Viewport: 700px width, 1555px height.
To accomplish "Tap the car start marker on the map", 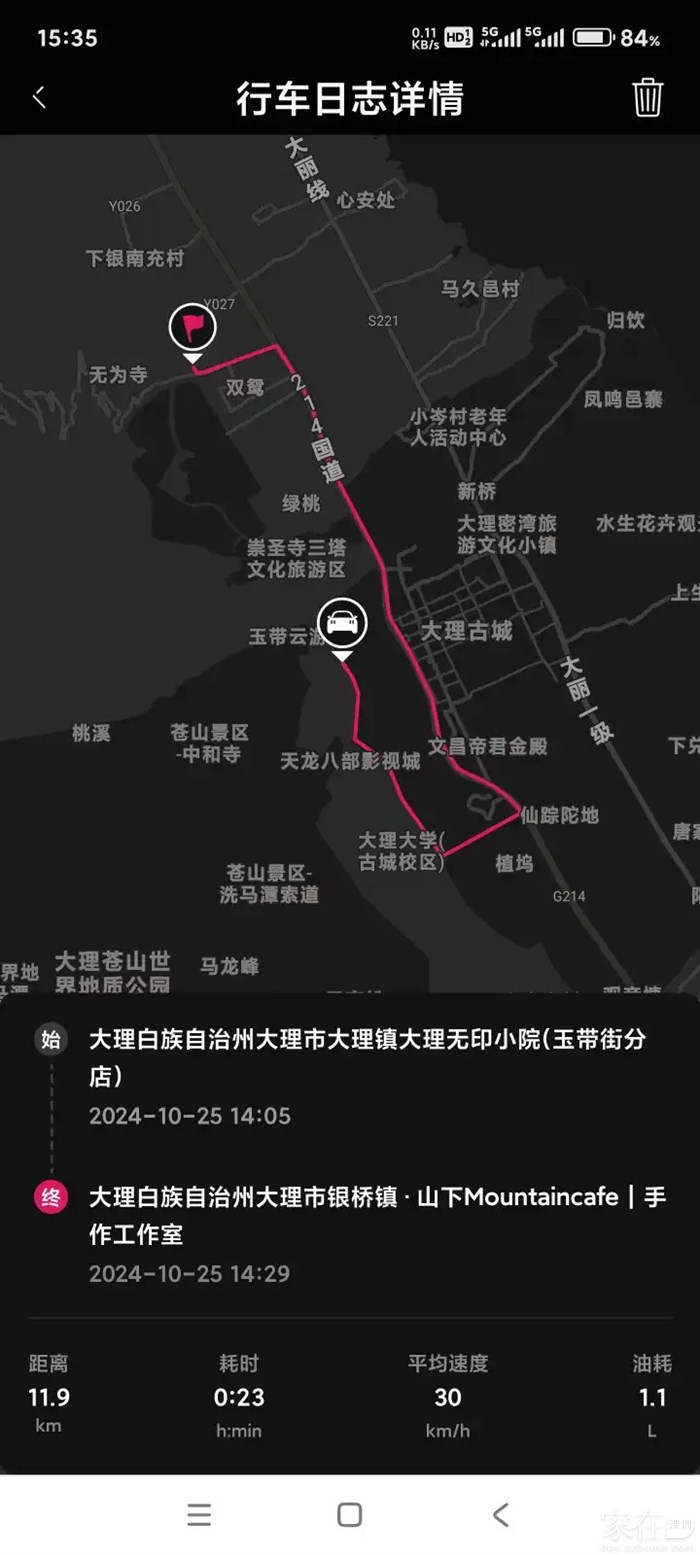I will [343, 623].
